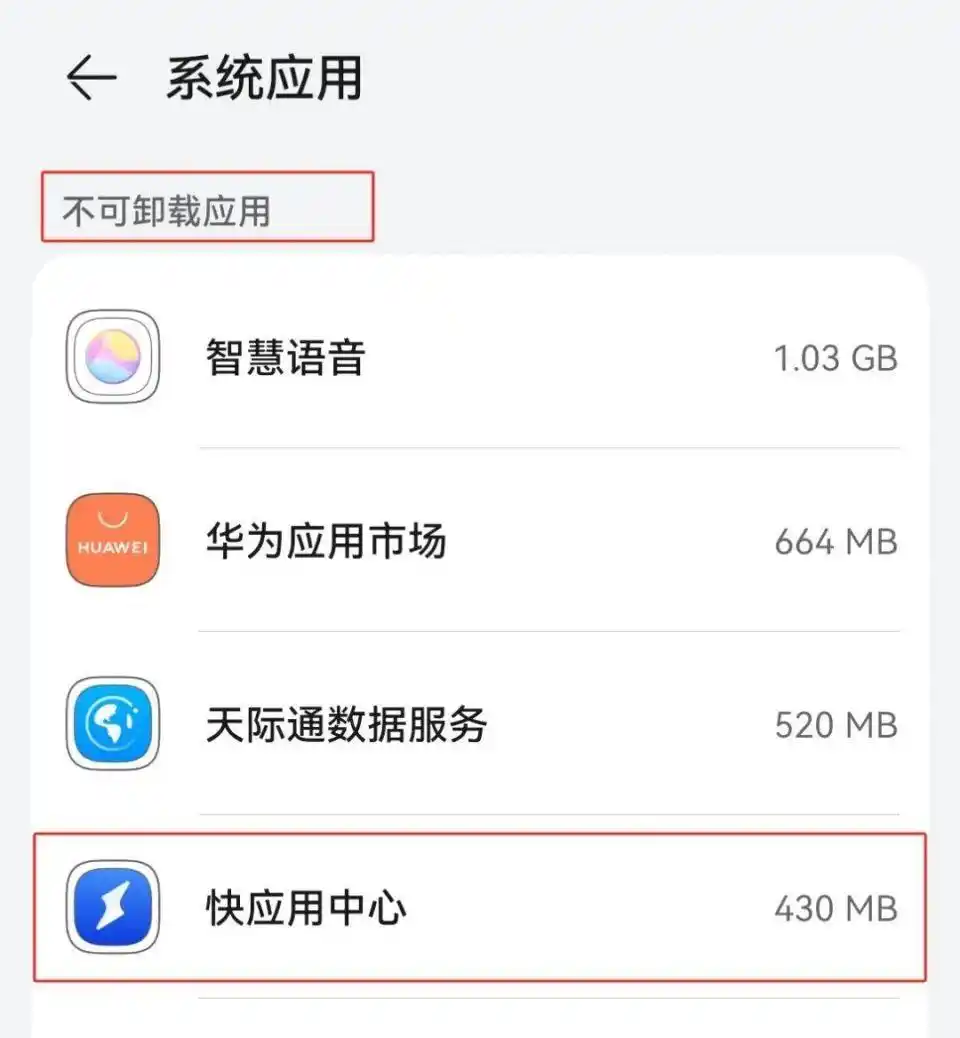Tap the lightning bolt icon in last row
Screen dimensions: 960x1038
111,908
